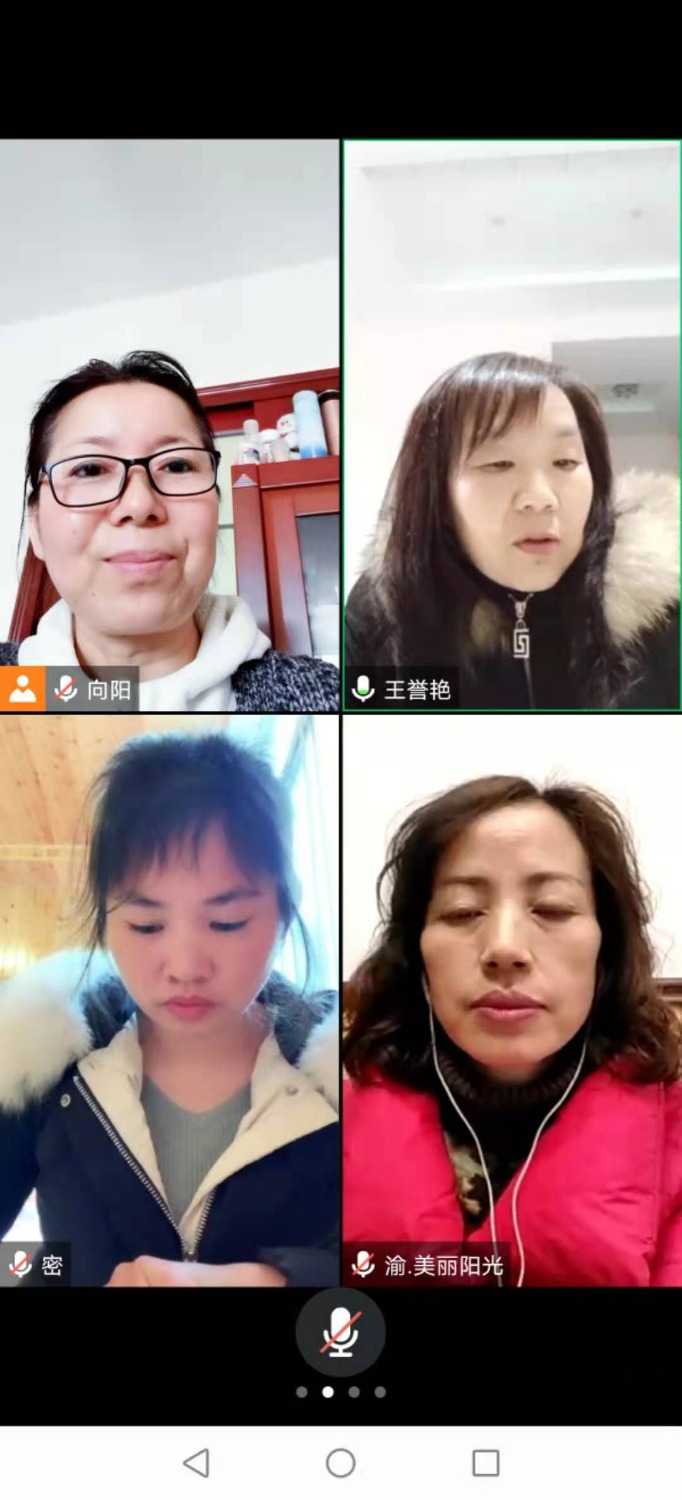This screenshot has height=1500, width=682.
Task: Select 向阳's video tile
Action: tap(169, 425)
